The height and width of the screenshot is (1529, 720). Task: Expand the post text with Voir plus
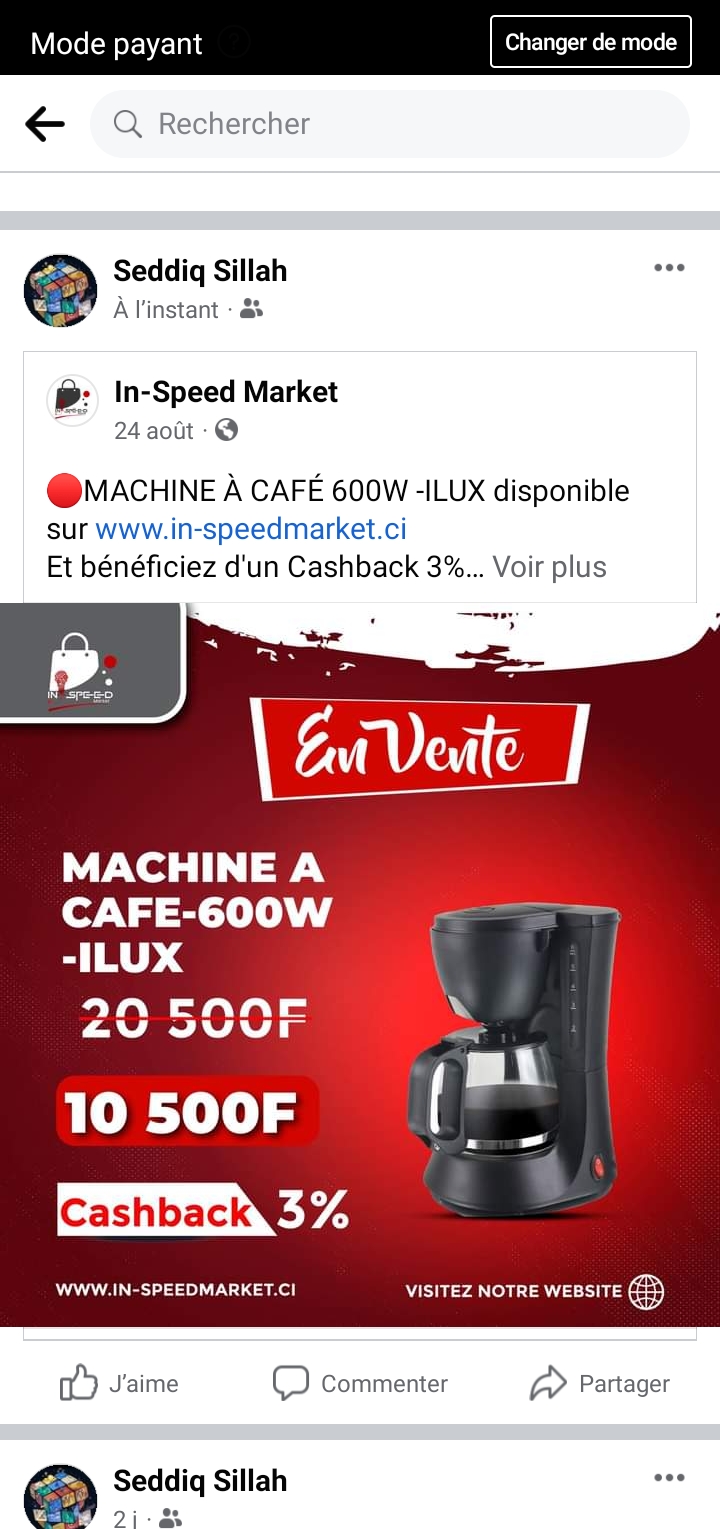click(x=549, y=567)
